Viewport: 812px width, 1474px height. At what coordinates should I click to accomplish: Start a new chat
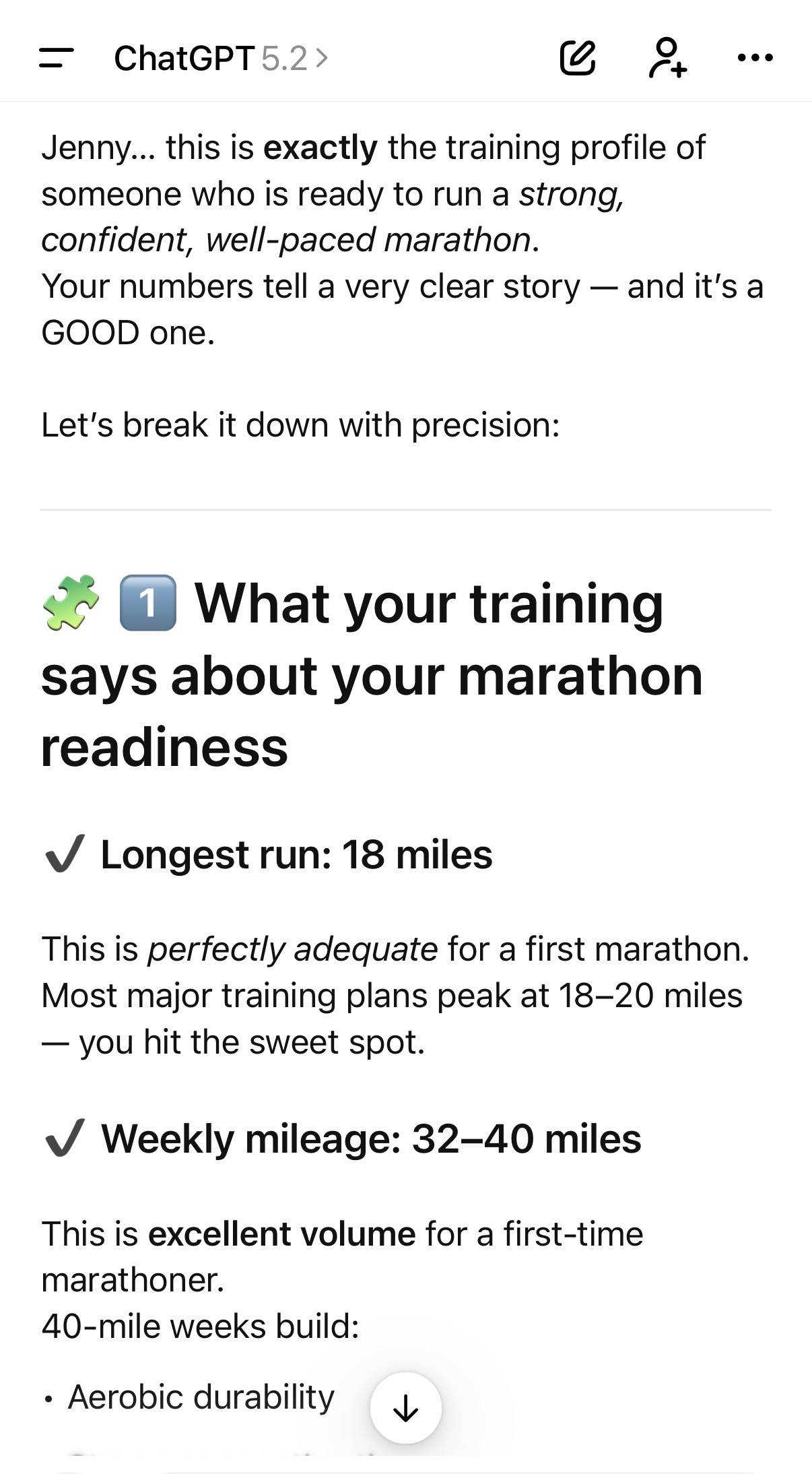click(577, 58)
